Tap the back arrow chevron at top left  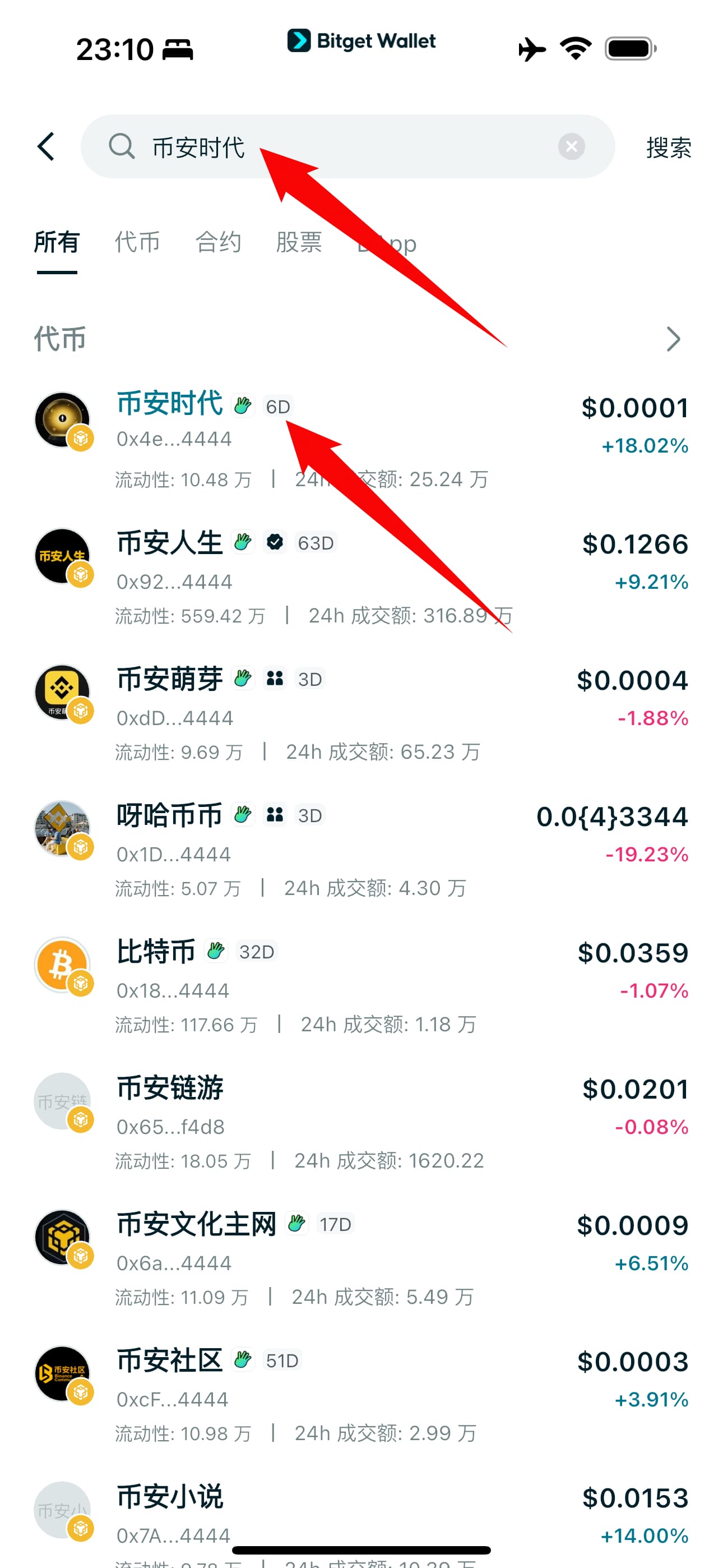click(45, 146)
